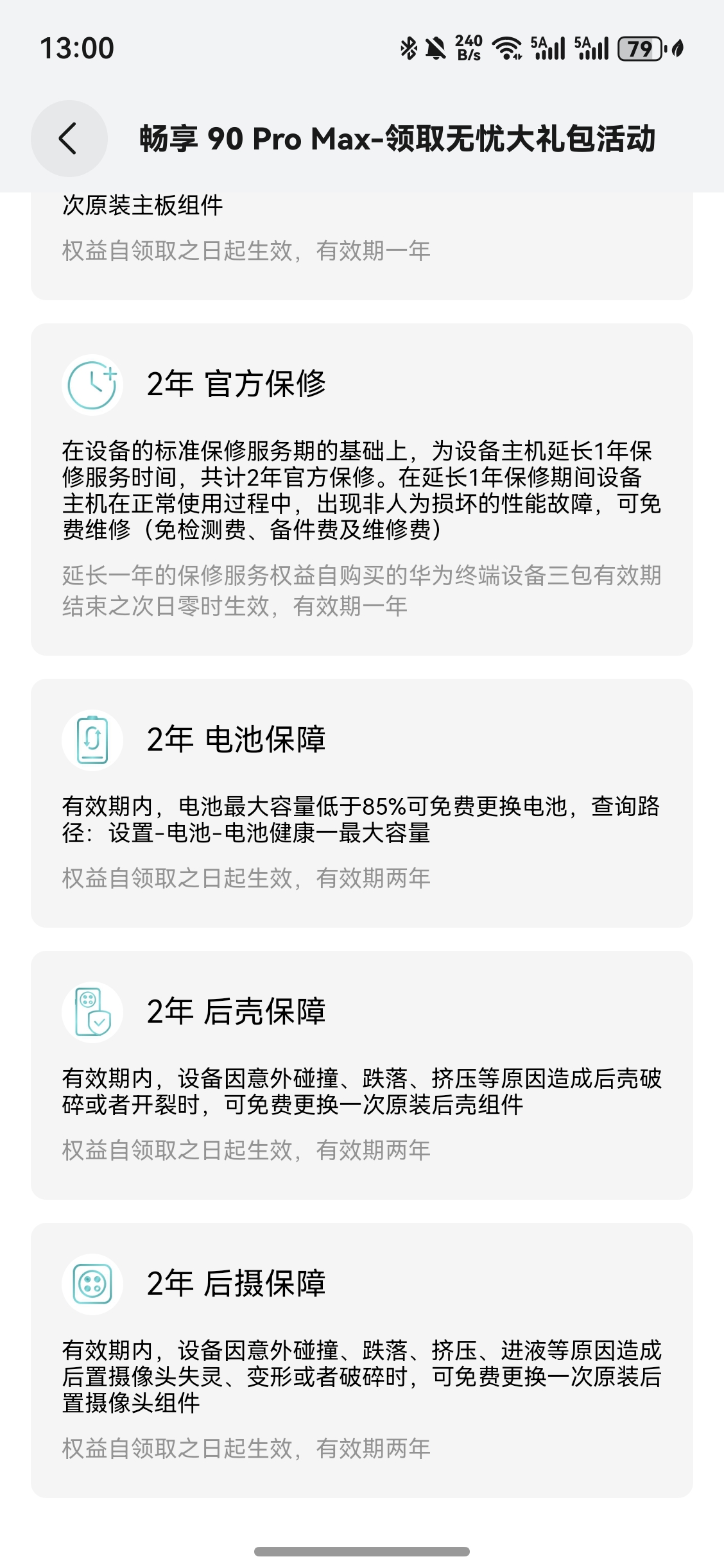Tap the network speed indicator 240 B/s
The height and width of the screenshot is (1568, 724).
click(x=469, y=47)
